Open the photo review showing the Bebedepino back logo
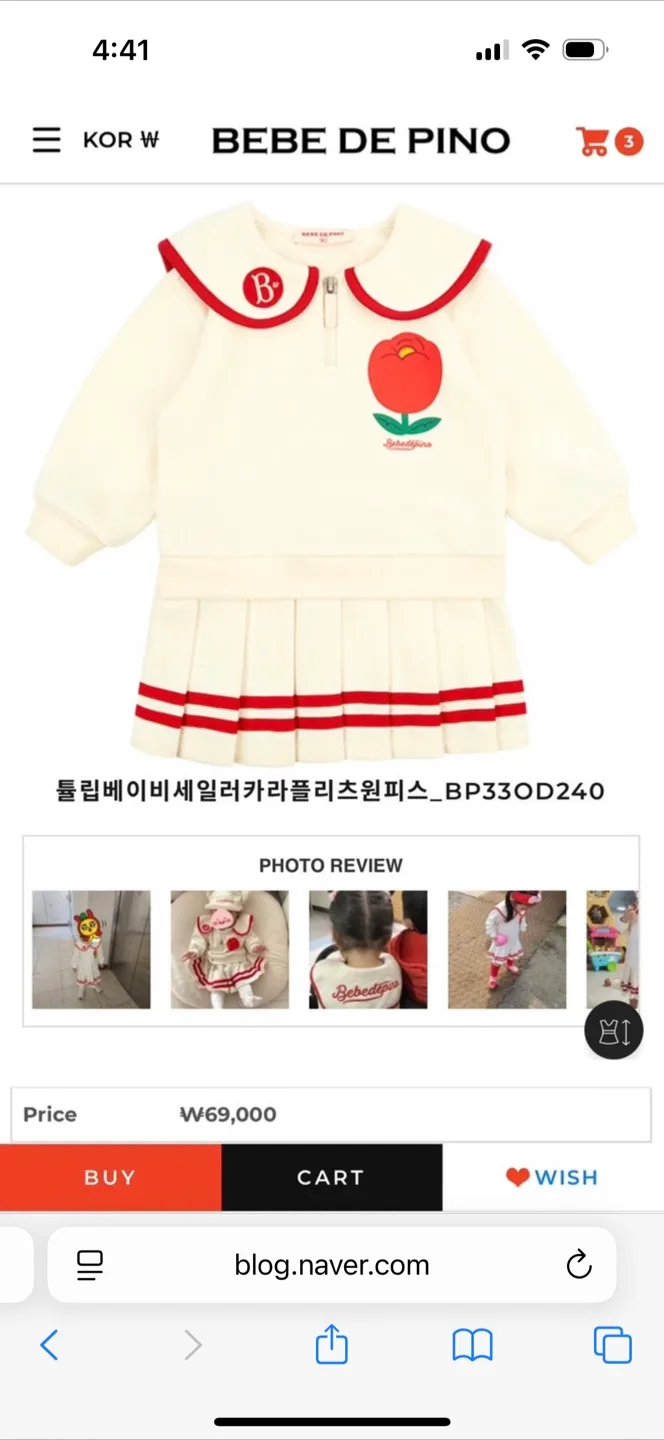664x1440 pixels. click(368, 949)
